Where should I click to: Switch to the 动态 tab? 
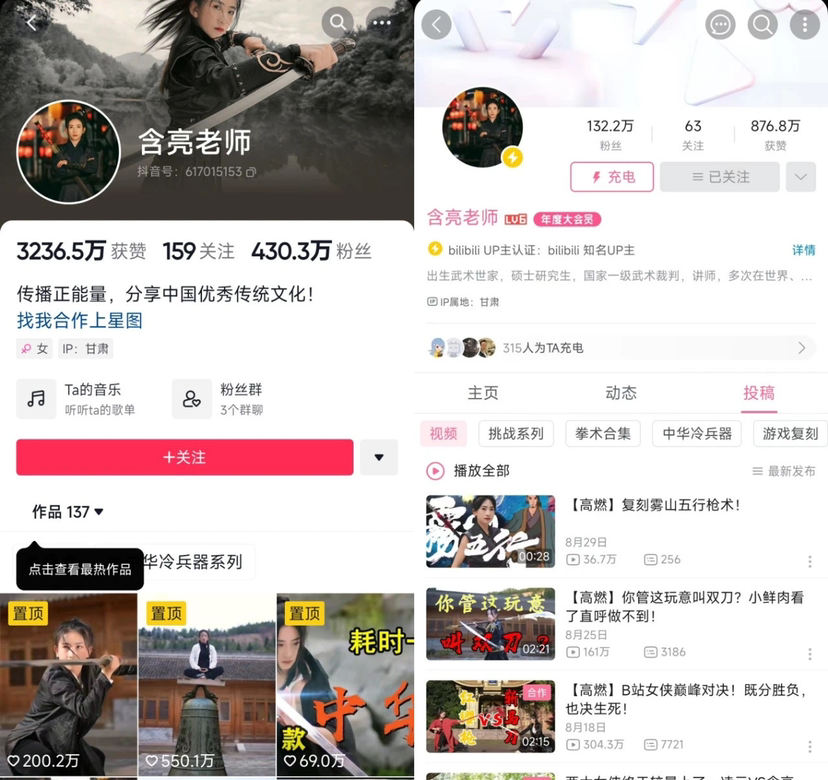(621, 393)
